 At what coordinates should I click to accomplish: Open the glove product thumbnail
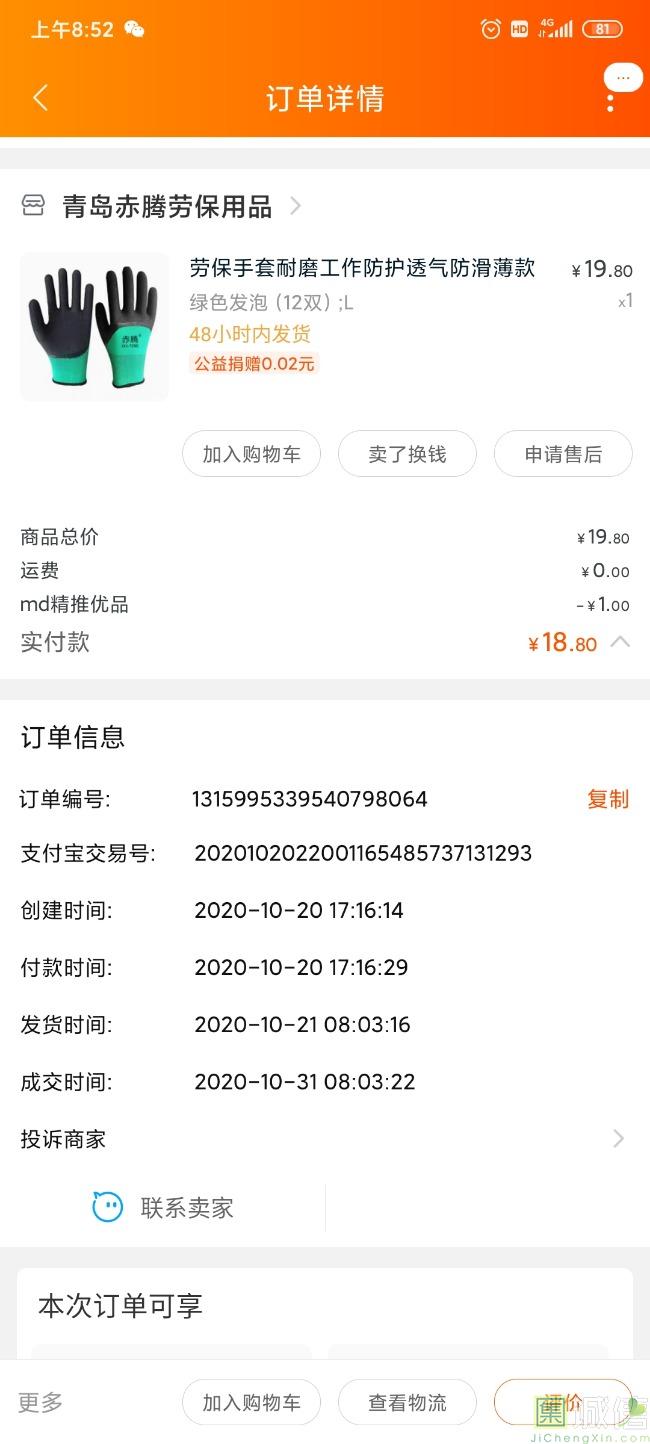click(x=95, y=327)
